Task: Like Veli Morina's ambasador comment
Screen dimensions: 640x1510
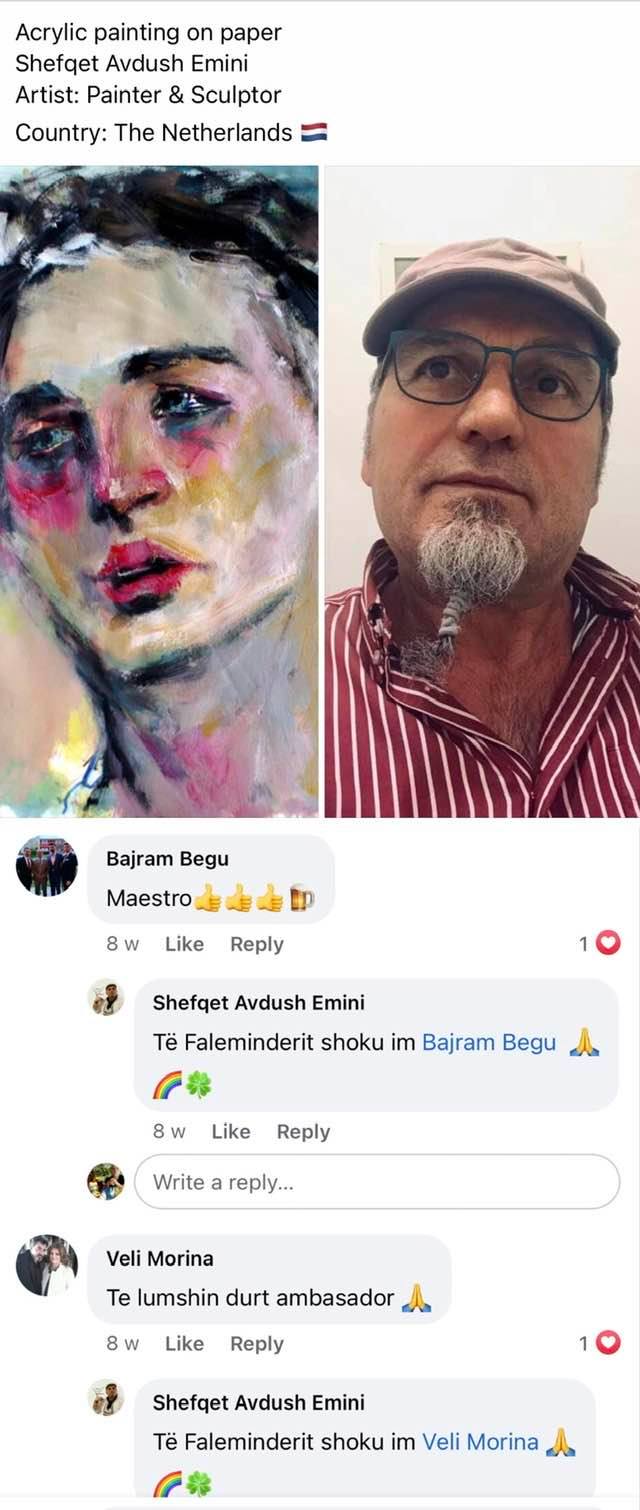Action: [184, 1344]
